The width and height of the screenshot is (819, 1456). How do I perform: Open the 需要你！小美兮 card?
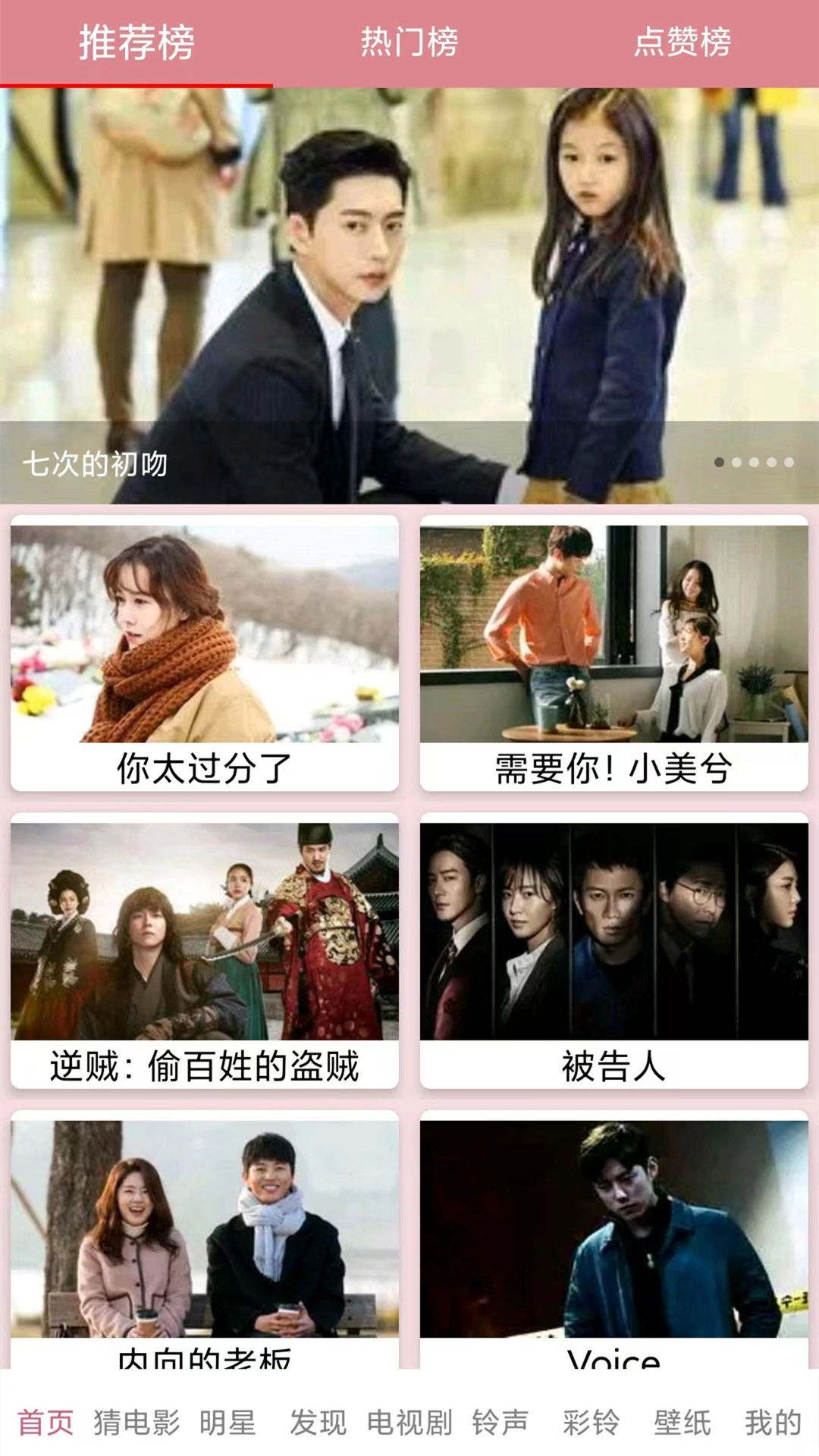[x=614, y=652]
